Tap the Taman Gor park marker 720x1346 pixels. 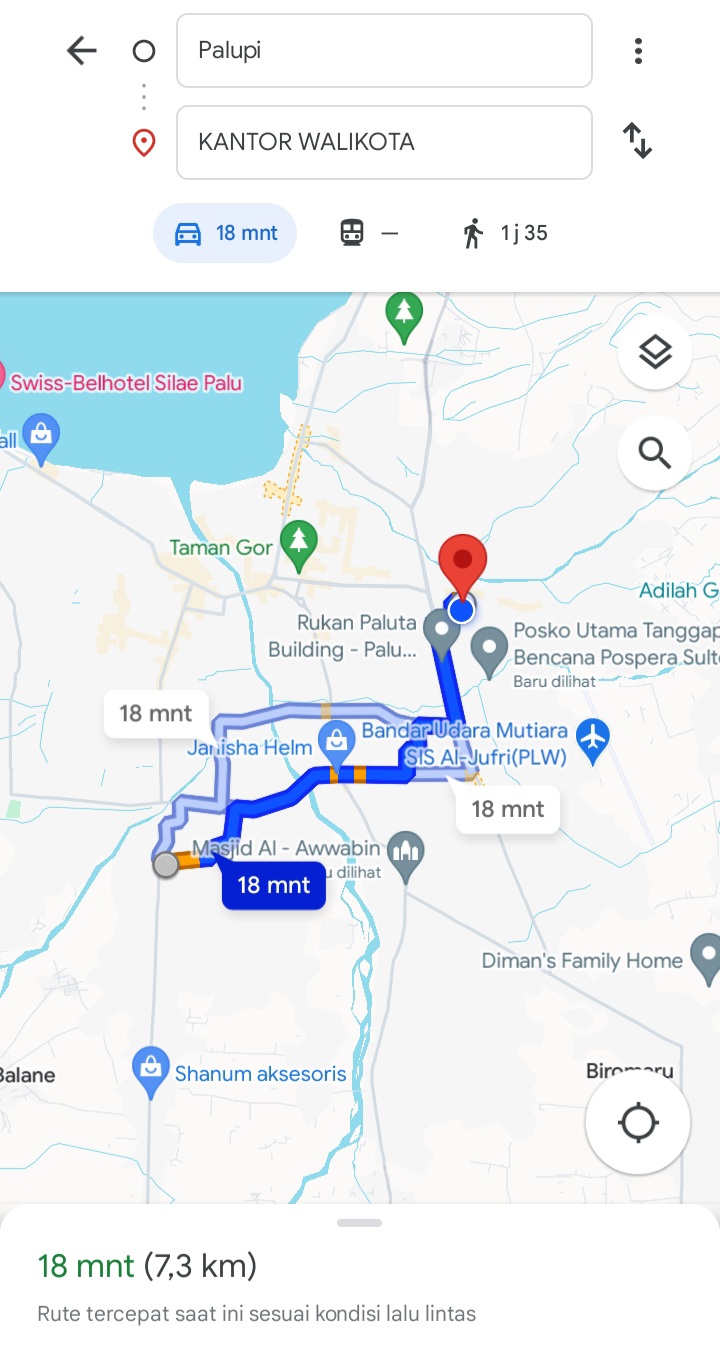pos(298,541)
